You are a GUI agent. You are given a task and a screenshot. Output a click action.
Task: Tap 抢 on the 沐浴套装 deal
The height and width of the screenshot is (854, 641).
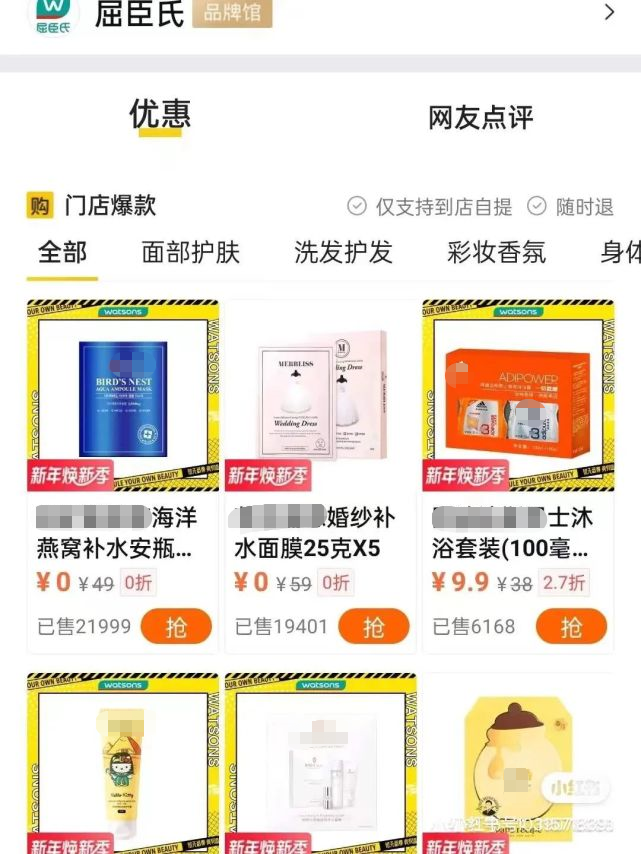571,627
